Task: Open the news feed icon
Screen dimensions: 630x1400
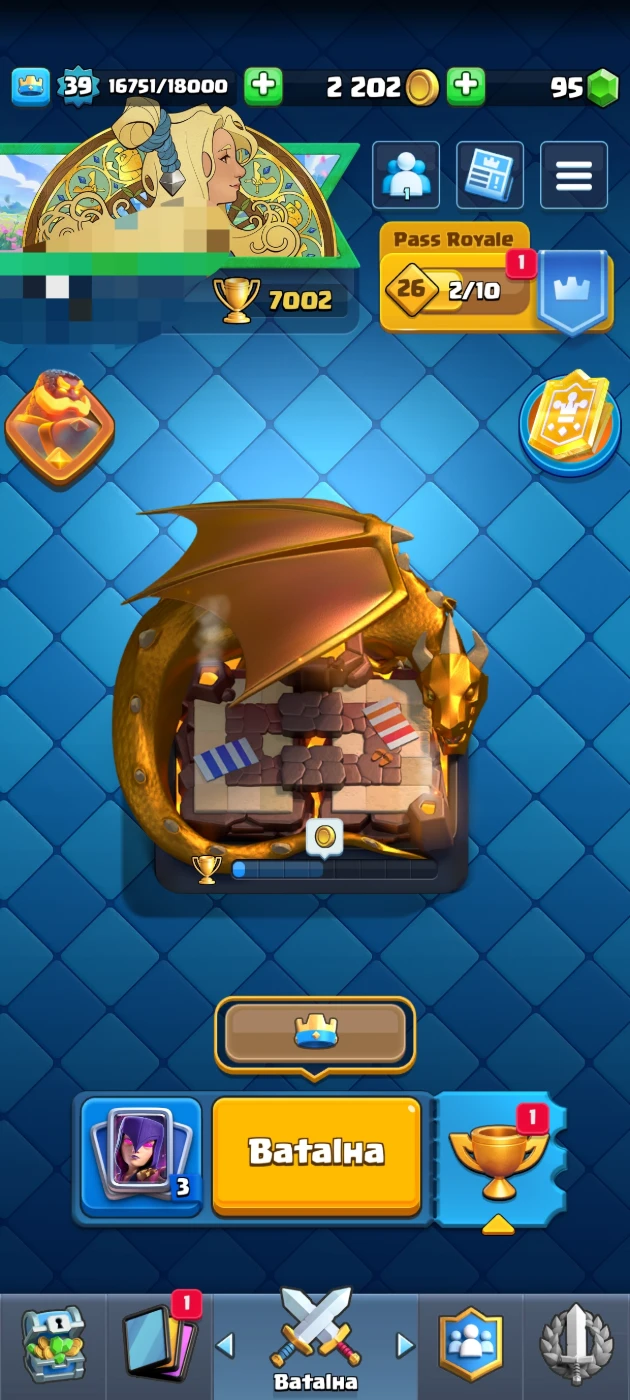Action: [x=490, y=175]
